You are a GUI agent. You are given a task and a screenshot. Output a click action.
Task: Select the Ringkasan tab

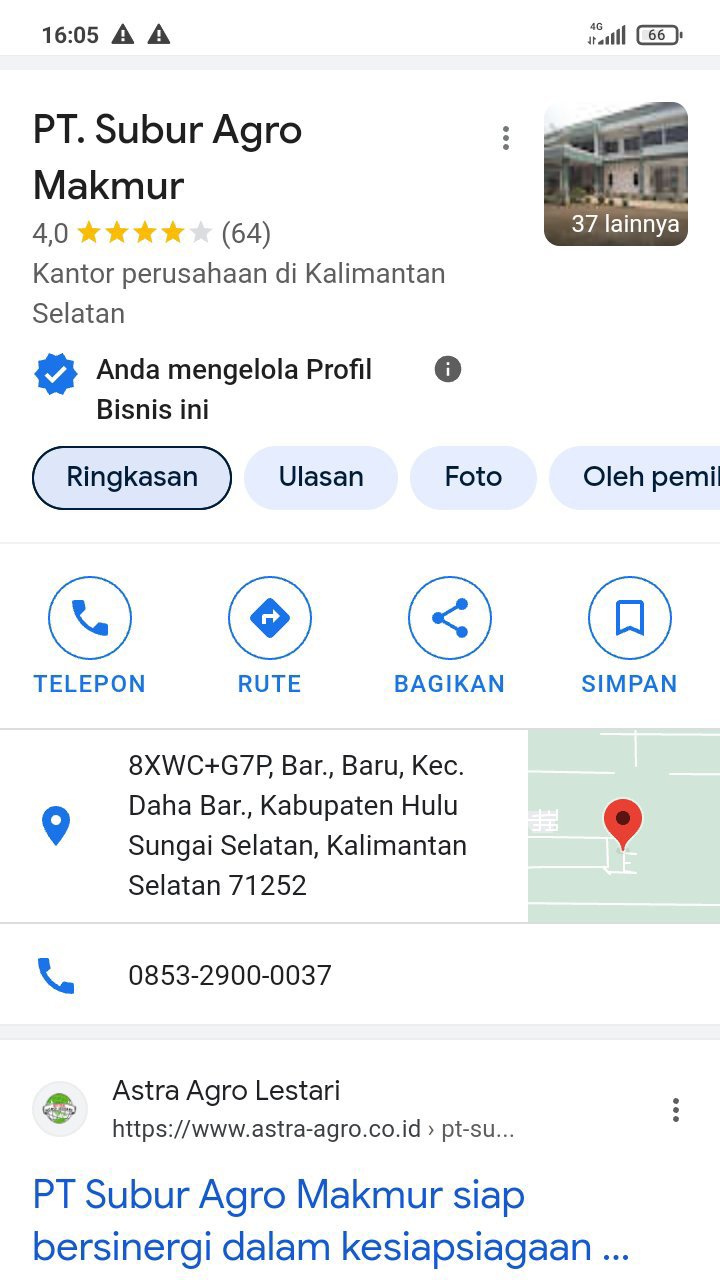[132, 477]
